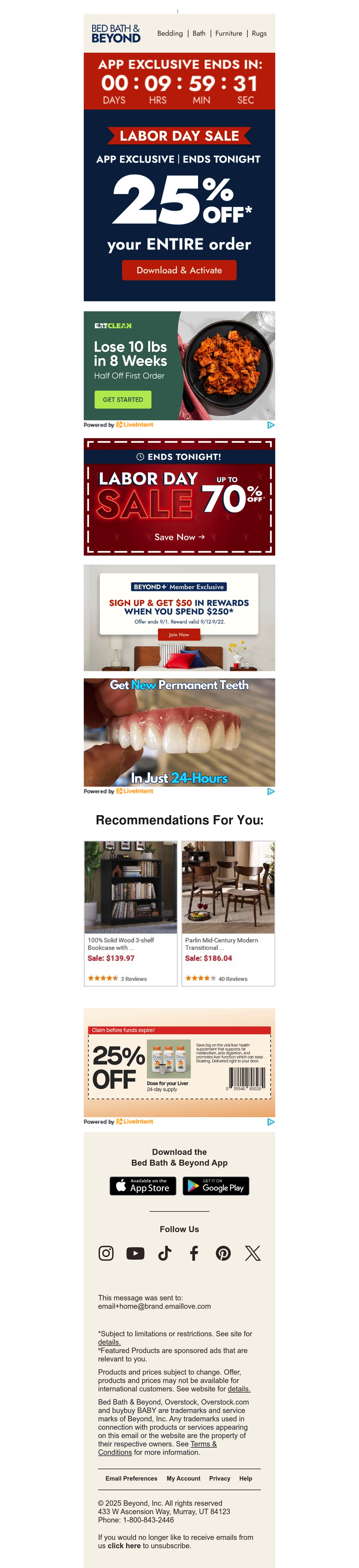View the Parlin Mid-Century Modern product card
Image resolution: width=359 pixels, height=1568 pixels.
pyautogui.click(x=228, y=913)
